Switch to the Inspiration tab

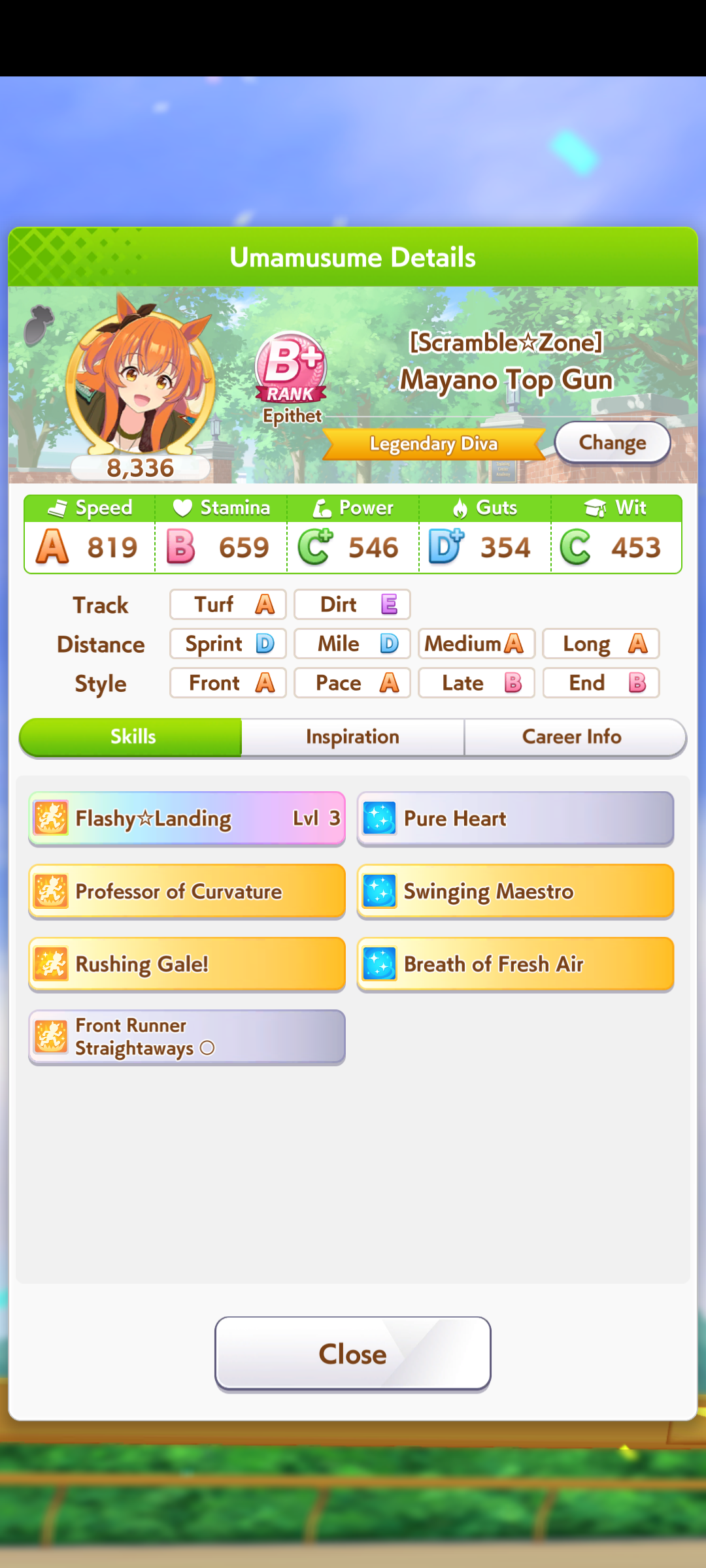pos(352,737)
